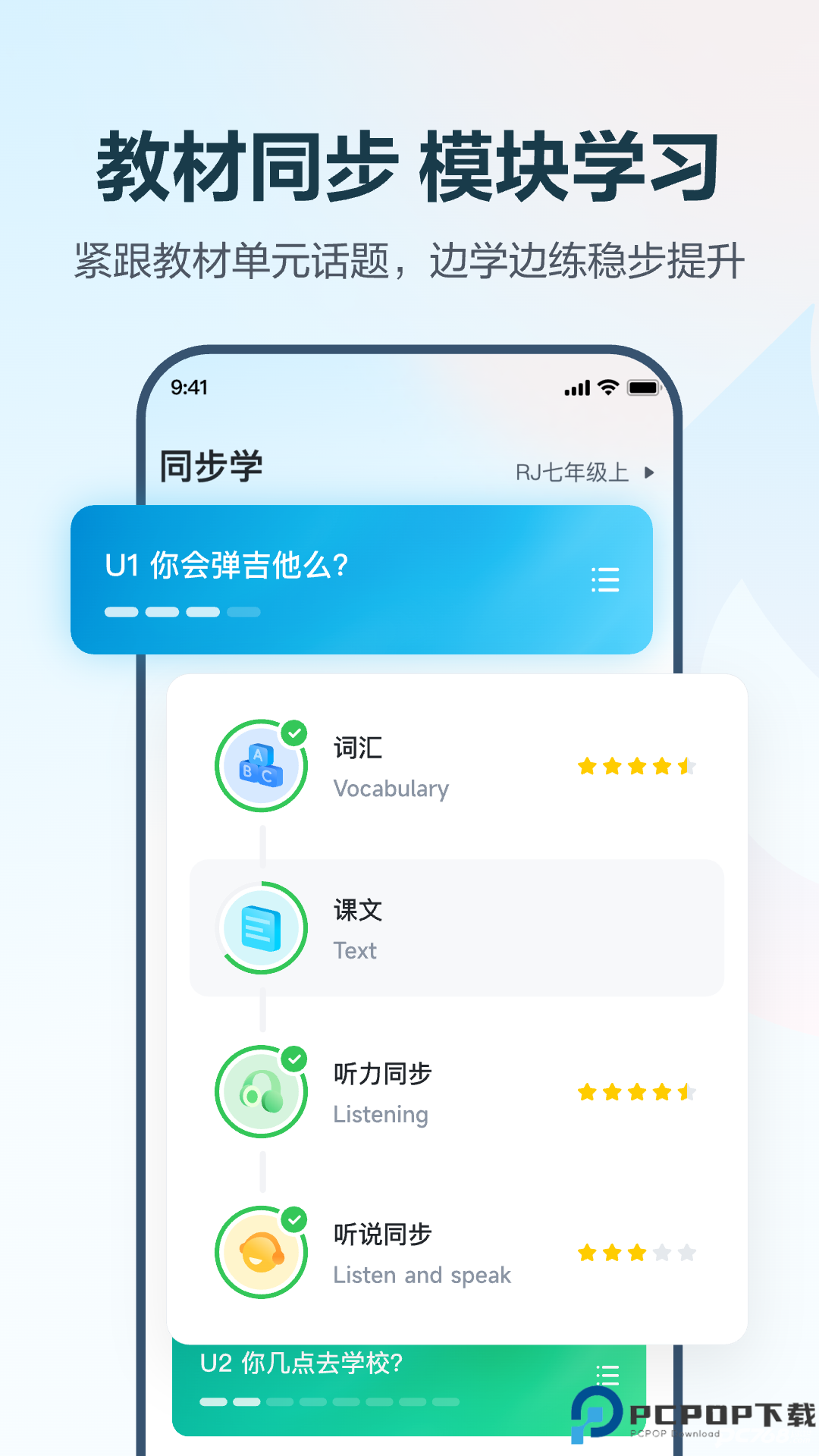This screenshot has width=819, height=1456.
Task: Select the speaking icon for 听说同步
Action: 261,1251
